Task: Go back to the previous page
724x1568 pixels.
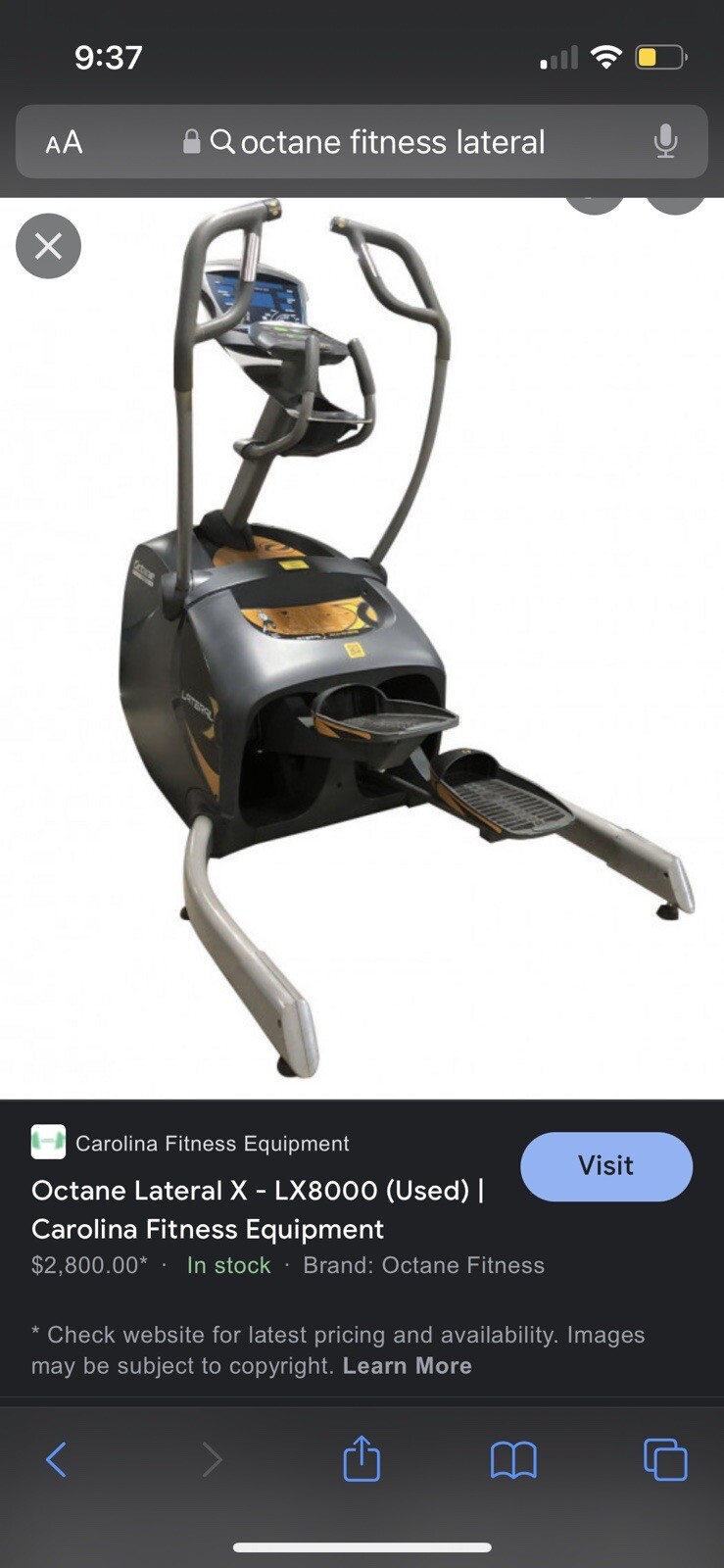Action: 57,1459
